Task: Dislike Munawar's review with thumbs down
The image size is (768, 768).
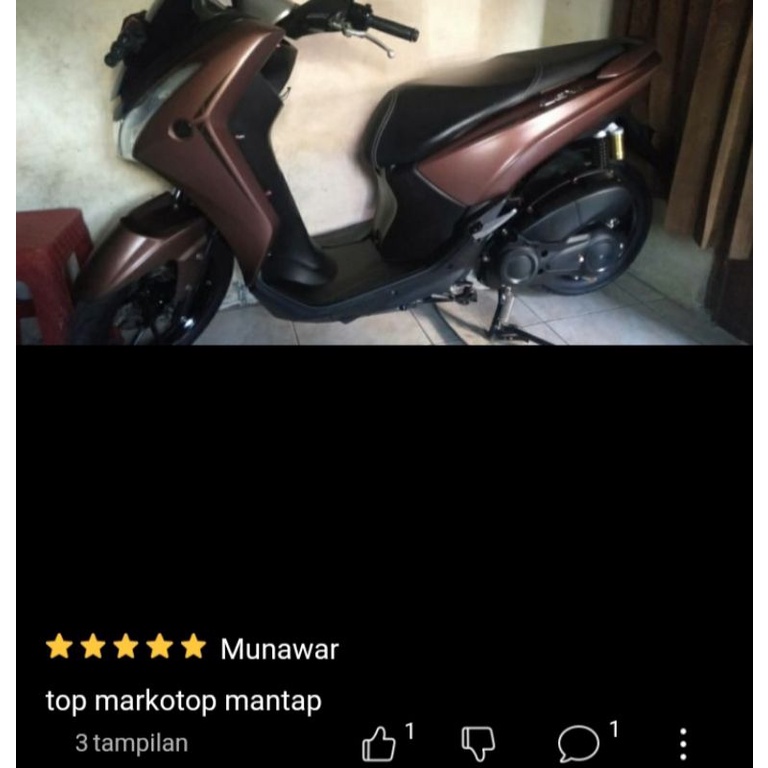Action: click(478, 743)
